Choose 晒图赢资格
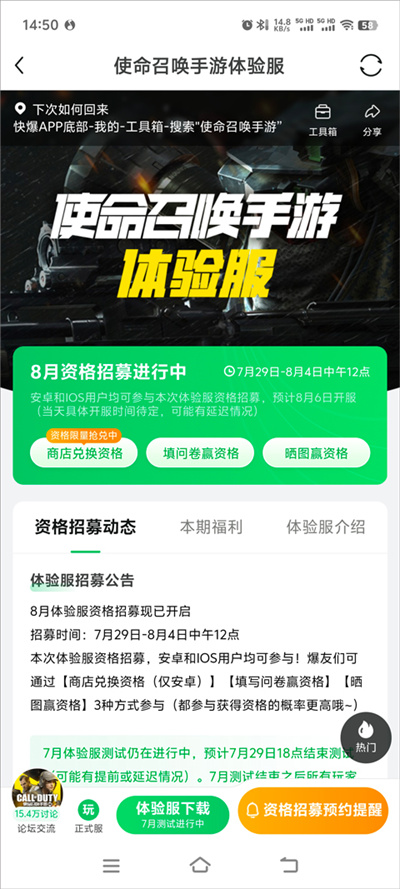The width and height of the screenshot is (400, 889). click(316, 453)
